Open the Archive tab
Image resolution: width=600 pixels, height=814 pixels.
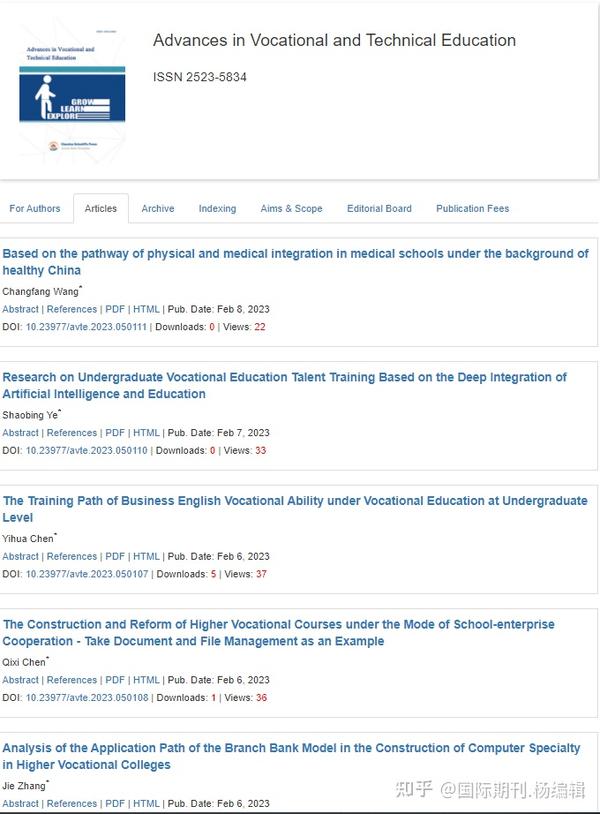point(158,209)
